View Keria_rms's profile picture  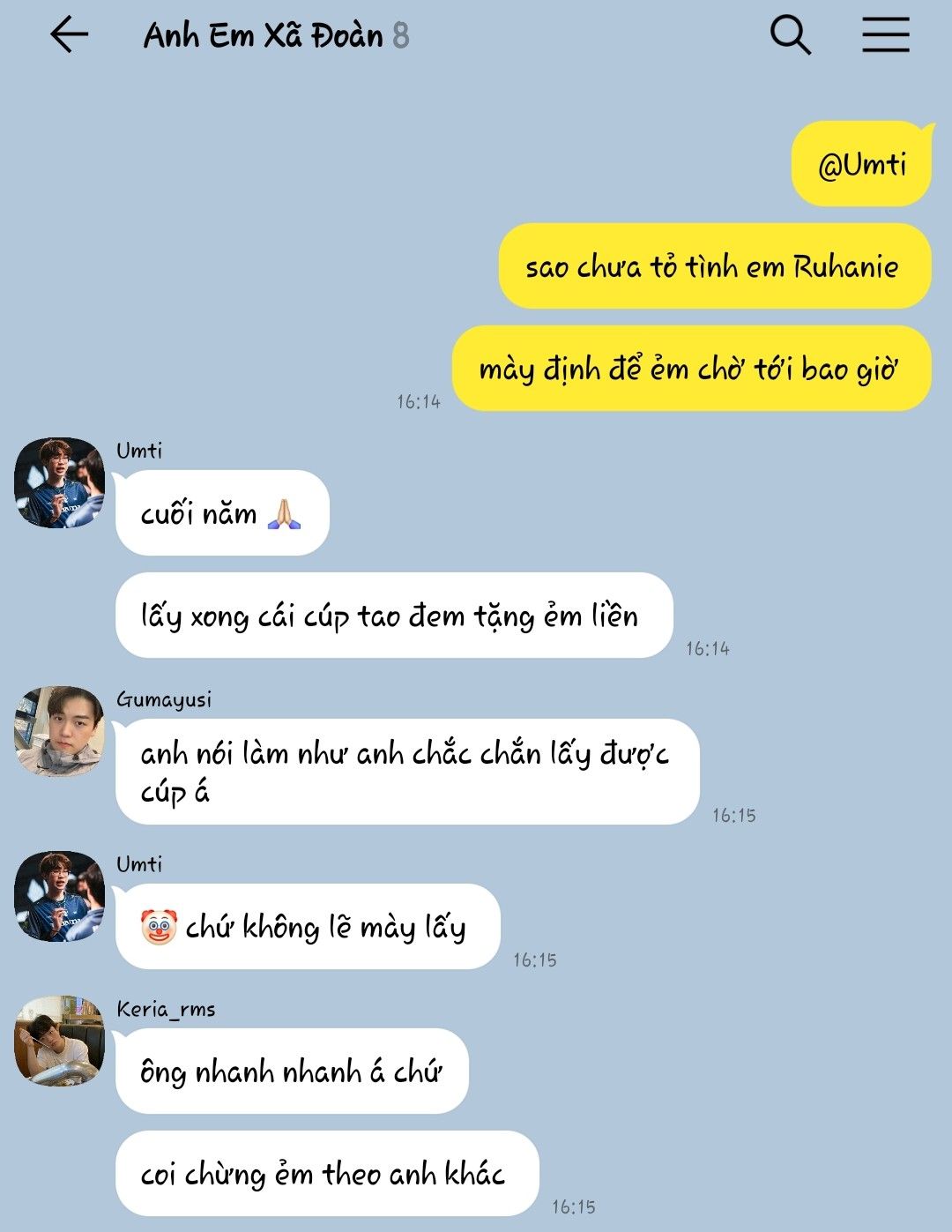pos(59,1041)
